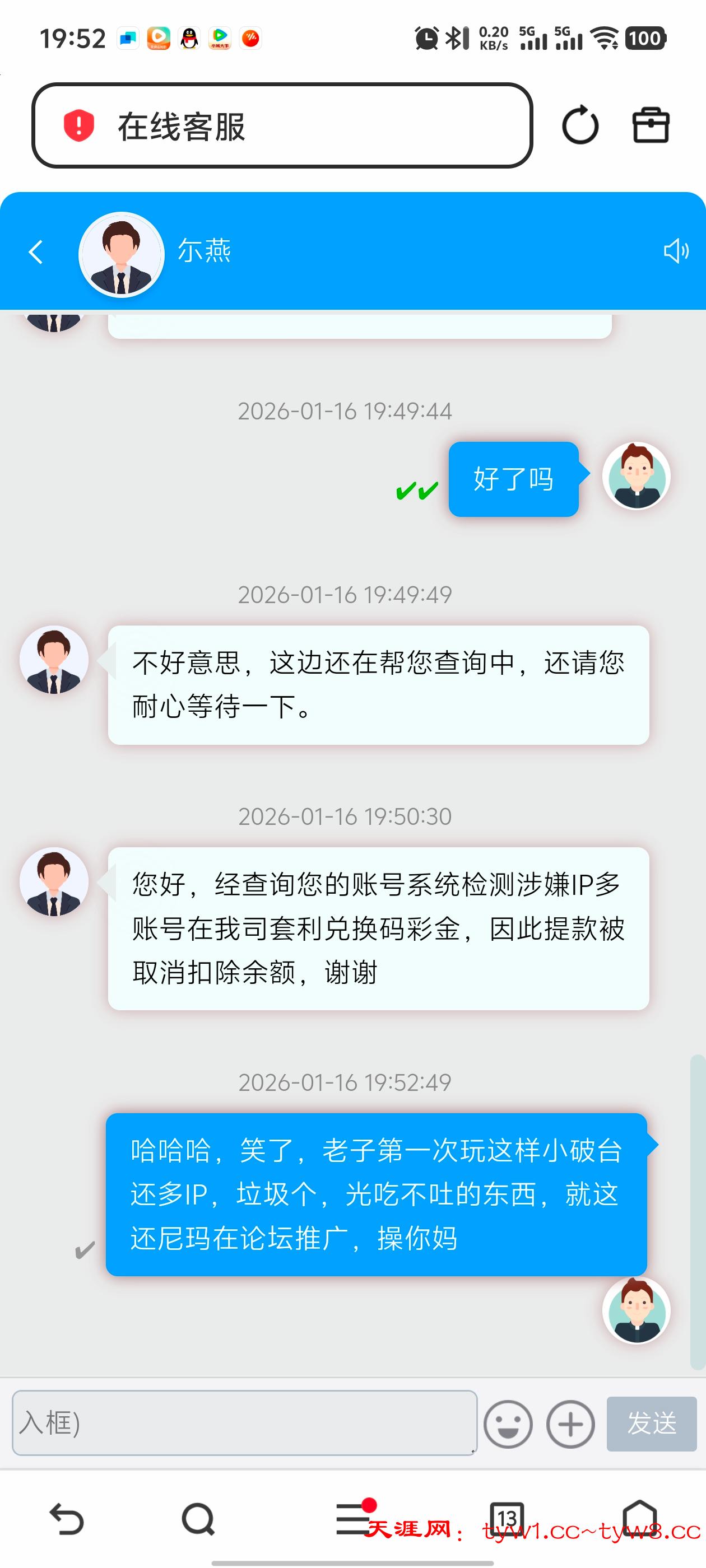Open the plus attachment menu
Image resolution: width=706 pixels, height=1568 pixels.
click(x=570, y=1424)
